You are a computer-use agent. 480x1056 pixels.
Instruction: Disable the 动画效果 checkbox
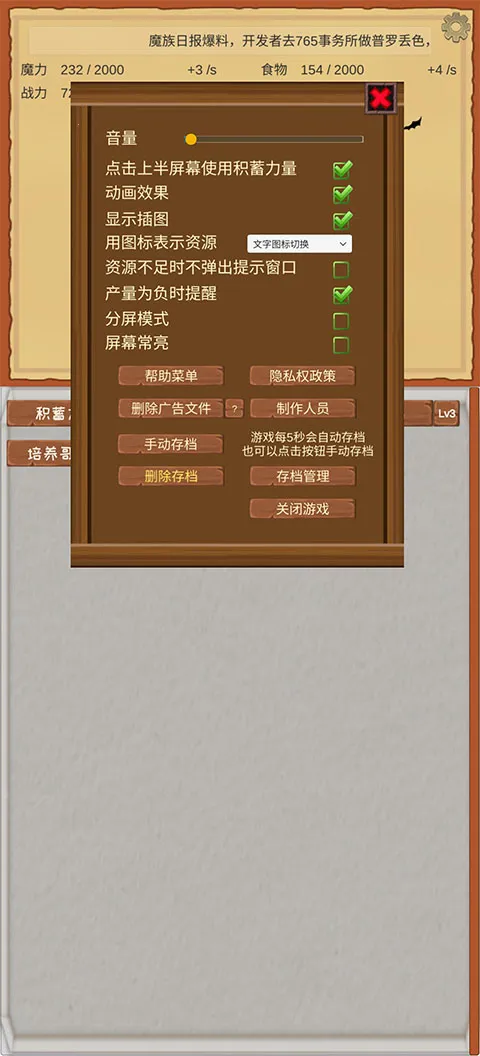pos(343,194)
